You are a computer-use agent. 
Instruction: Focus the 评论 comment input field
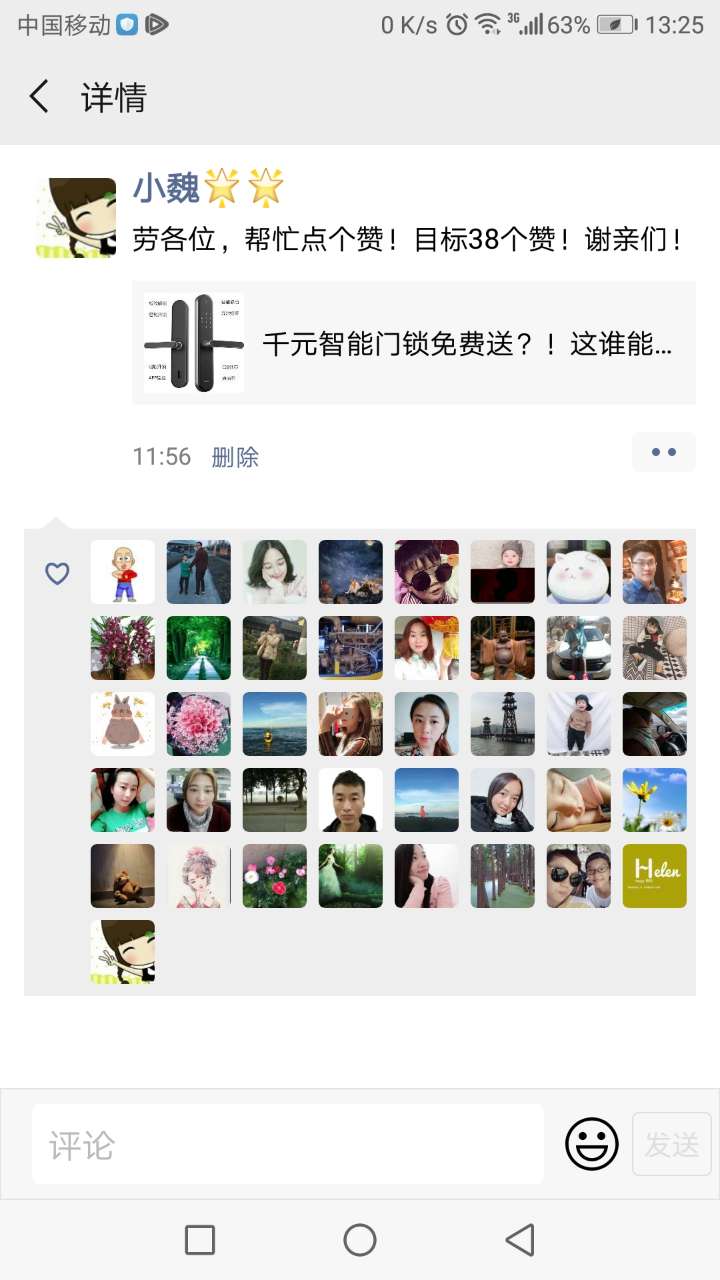click(x=288, y=1144)
